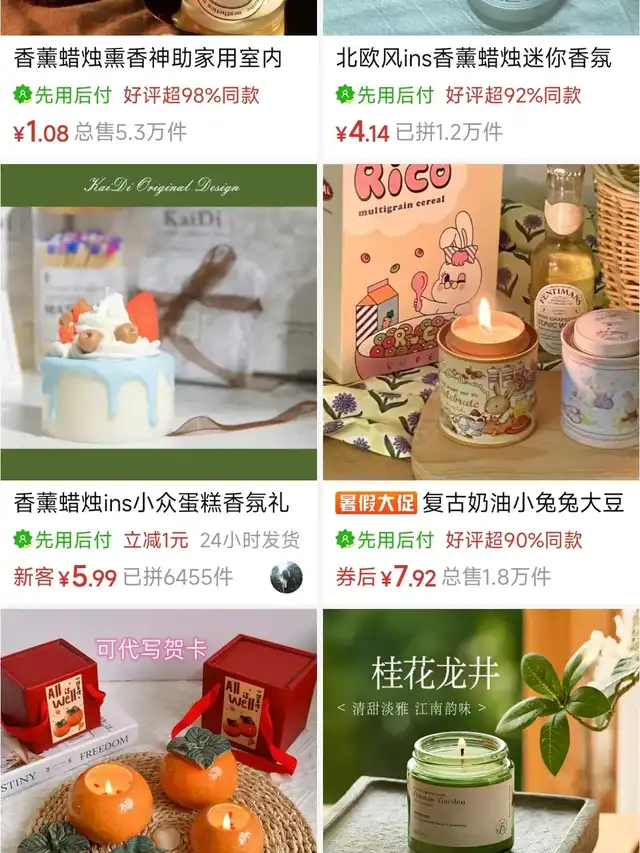Select the persimmon candle card with 可代写贺卡
The image size is (640, 853).
pos(158,730)
